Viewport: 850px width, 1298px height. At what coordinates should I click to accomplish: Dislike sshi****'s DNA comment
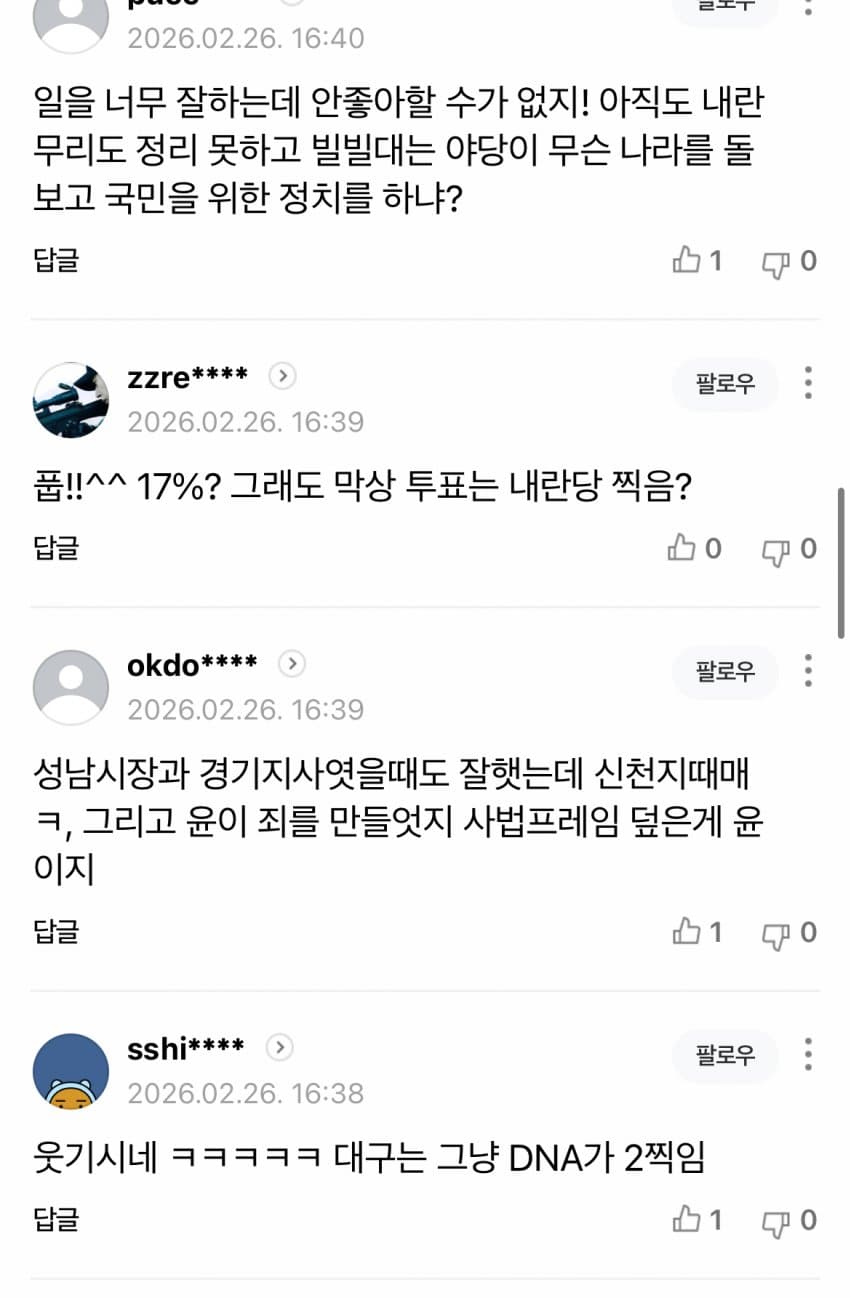(x=789, y=1220)
